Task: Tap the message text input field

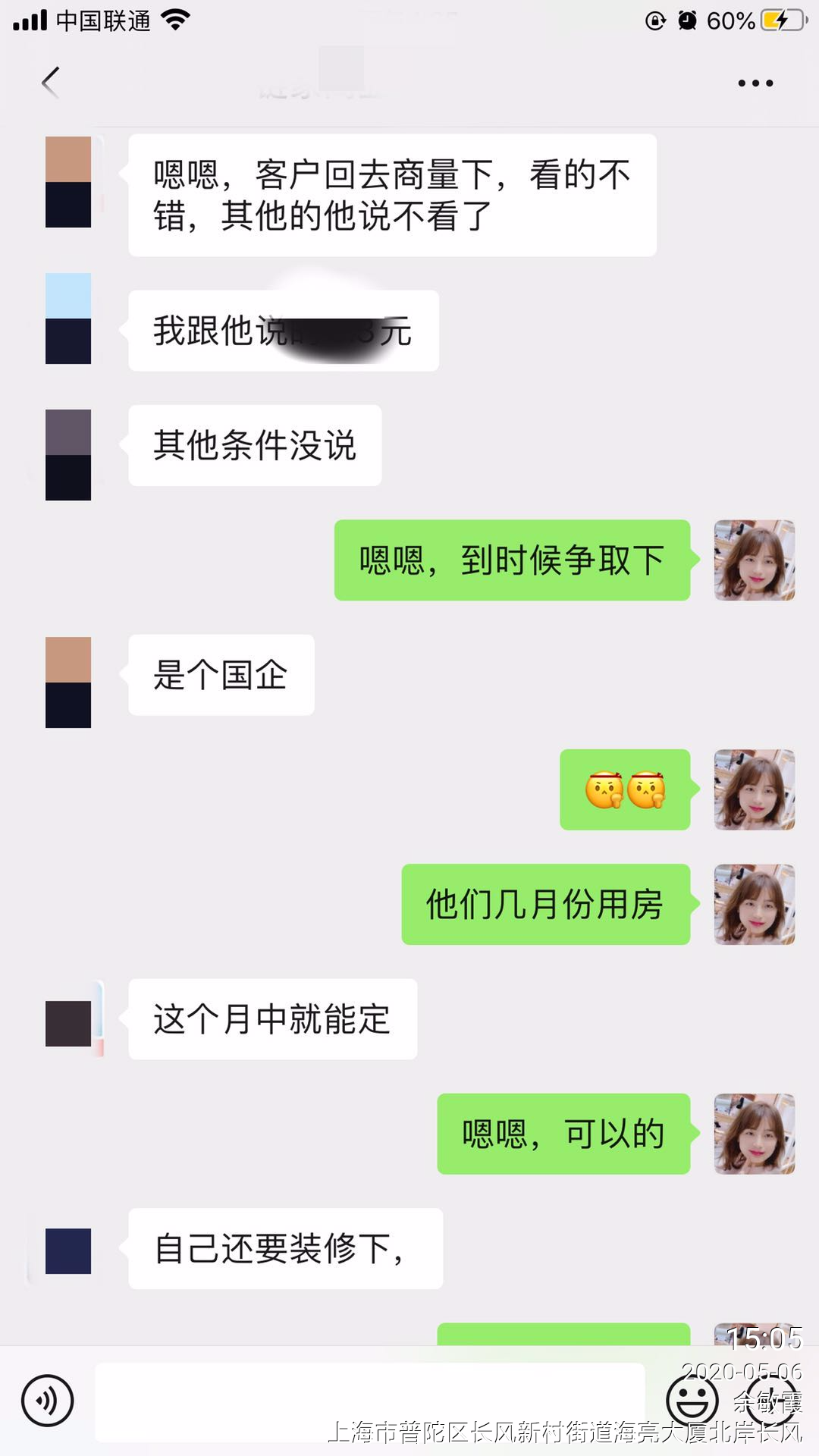Action: [x=369, y=1401]
